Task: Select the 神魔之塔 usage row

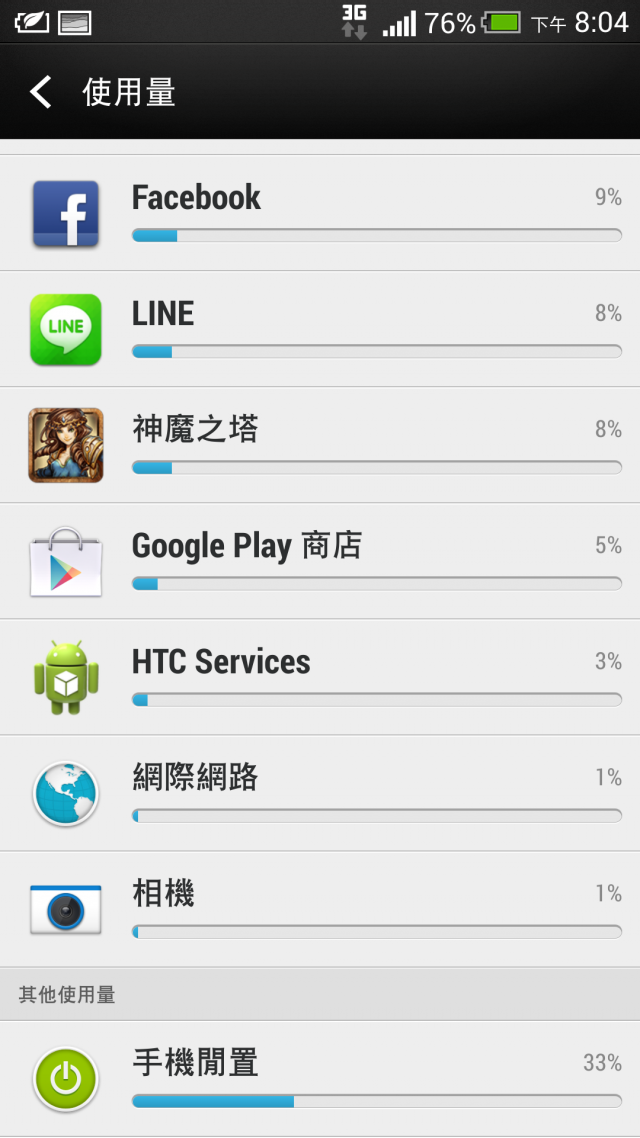Action: coord(320,445)
